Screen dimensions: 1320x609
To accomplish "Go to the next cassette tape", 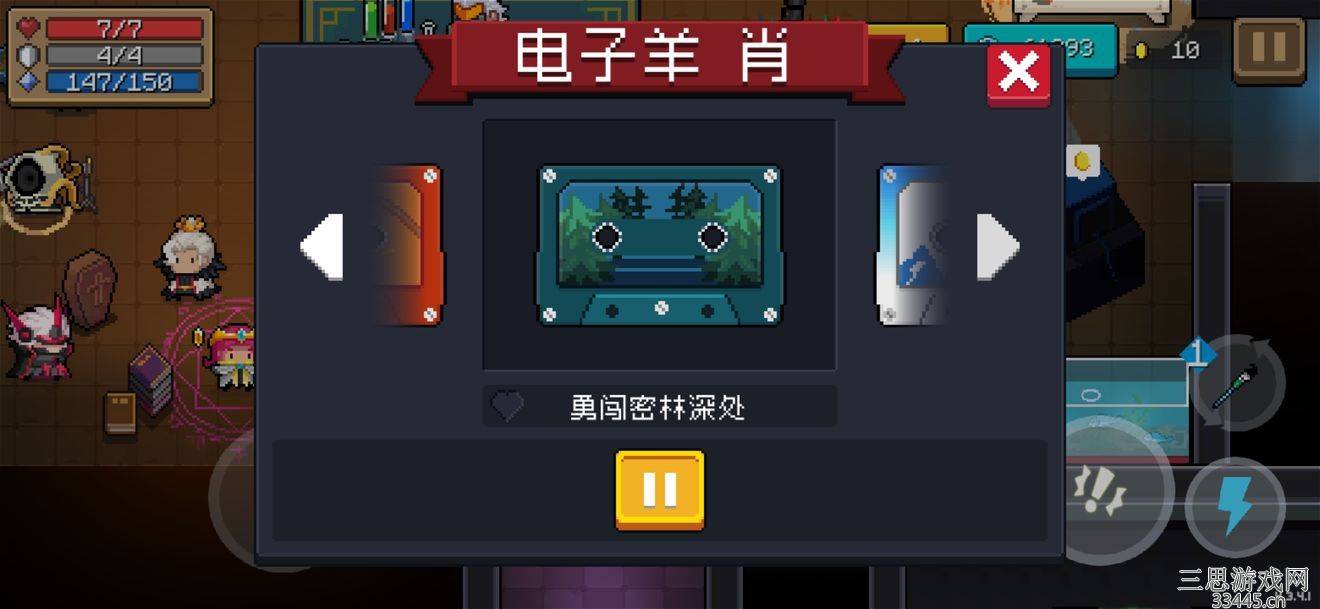I will tap(997, 246).
